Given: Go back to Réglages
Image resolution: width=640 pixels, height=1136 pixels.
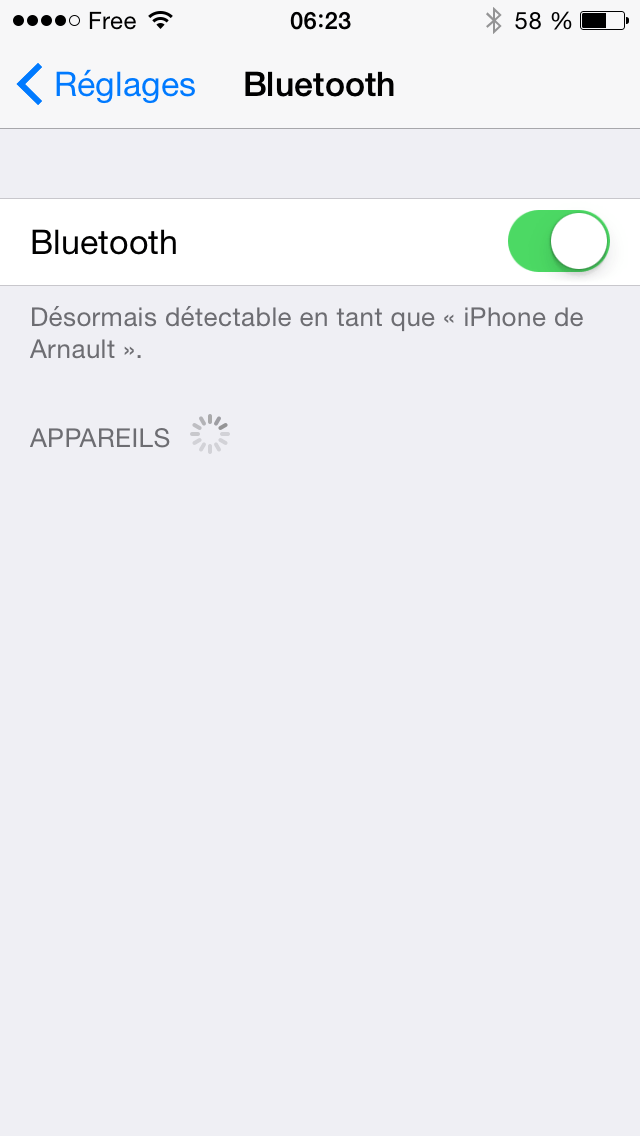Looking at the screenshot, I should pos(106,85).
